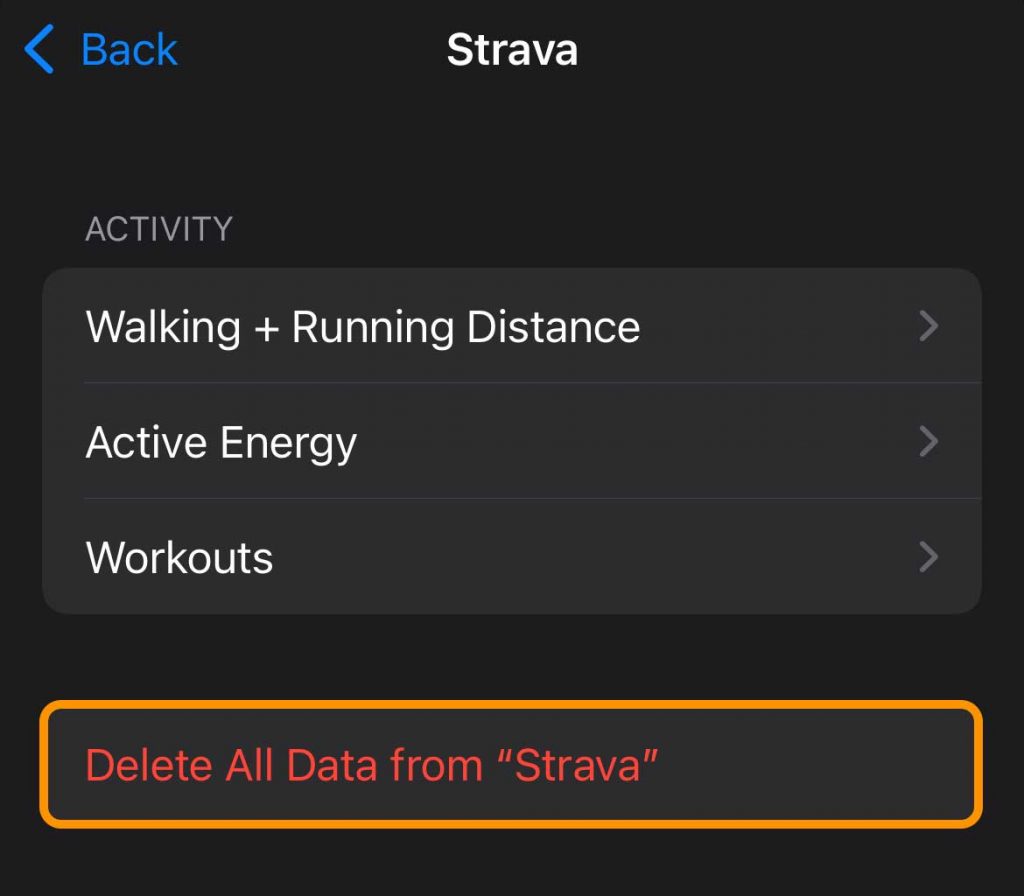Image resolution: width=1024 pixels, height=896 pixels.
Task: Open Walking + Running Distance data
Action: pyautogui.click(x=511, y=327)
